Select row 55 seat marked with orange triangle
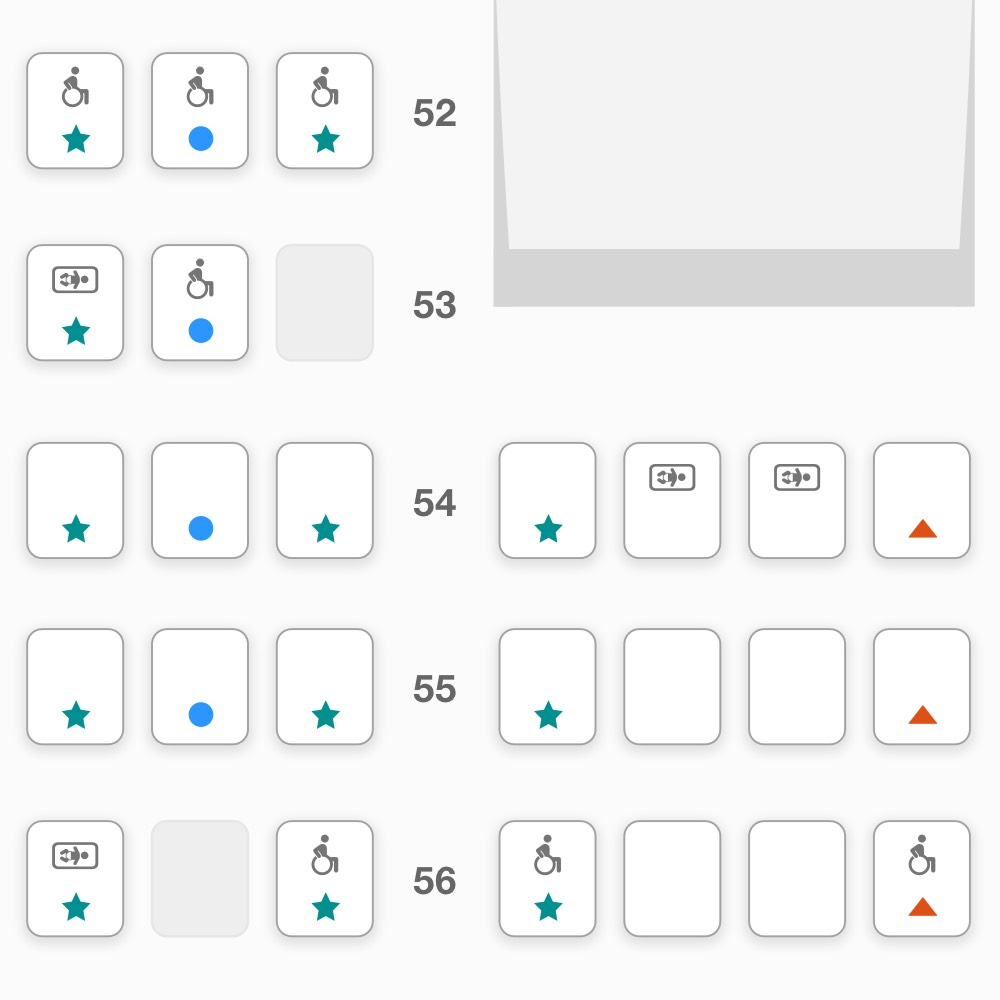The width and height of the screenshot is (1000, 1000). 921,687
